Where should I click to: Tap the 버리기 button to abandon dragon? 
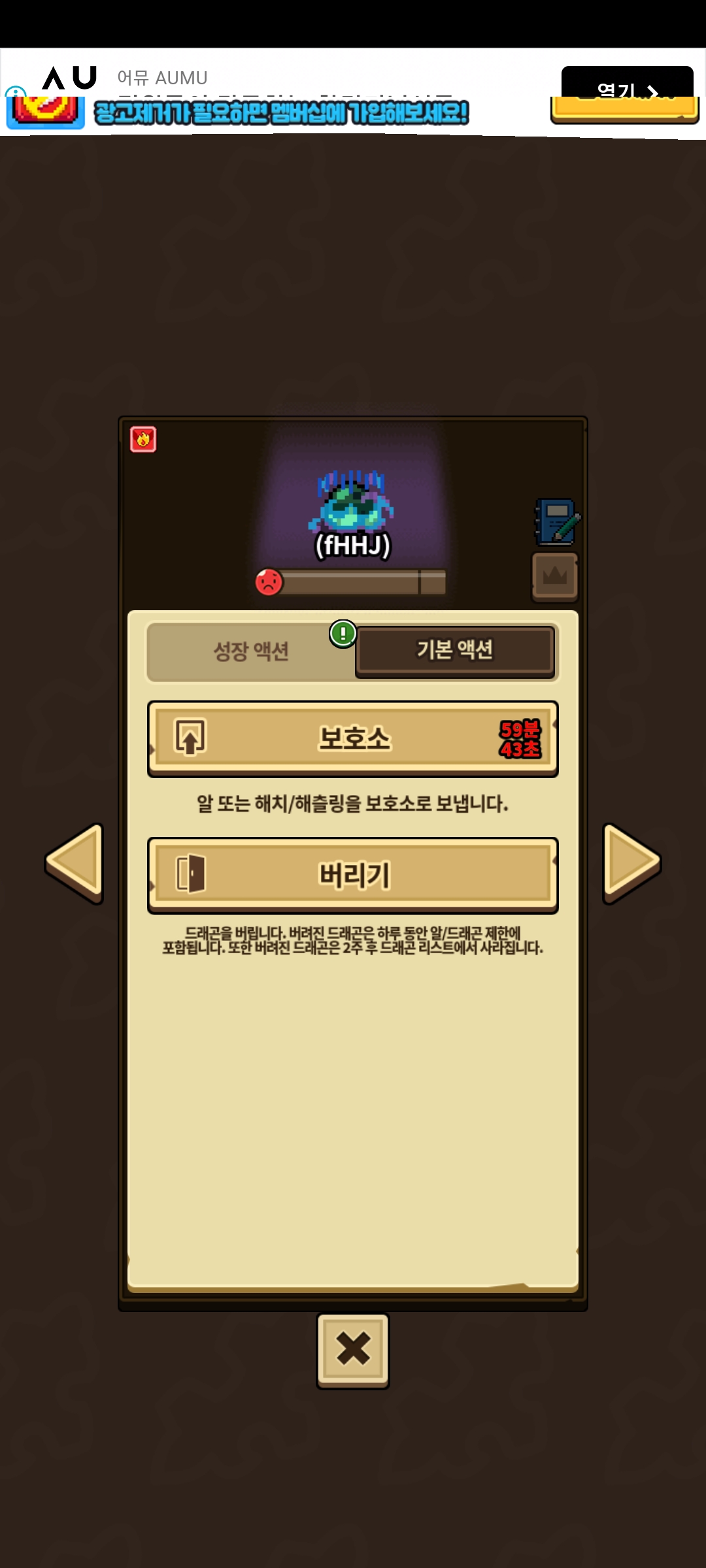(353, 875)
